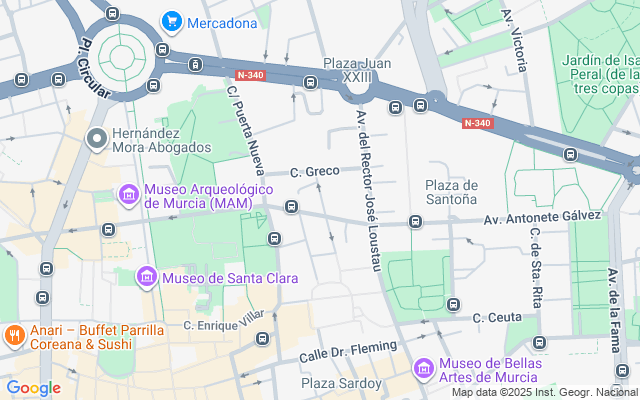640x400 pixels.
Task: Open the Museo de Bellas Artes pin
Action: click(x=424, y=369)
